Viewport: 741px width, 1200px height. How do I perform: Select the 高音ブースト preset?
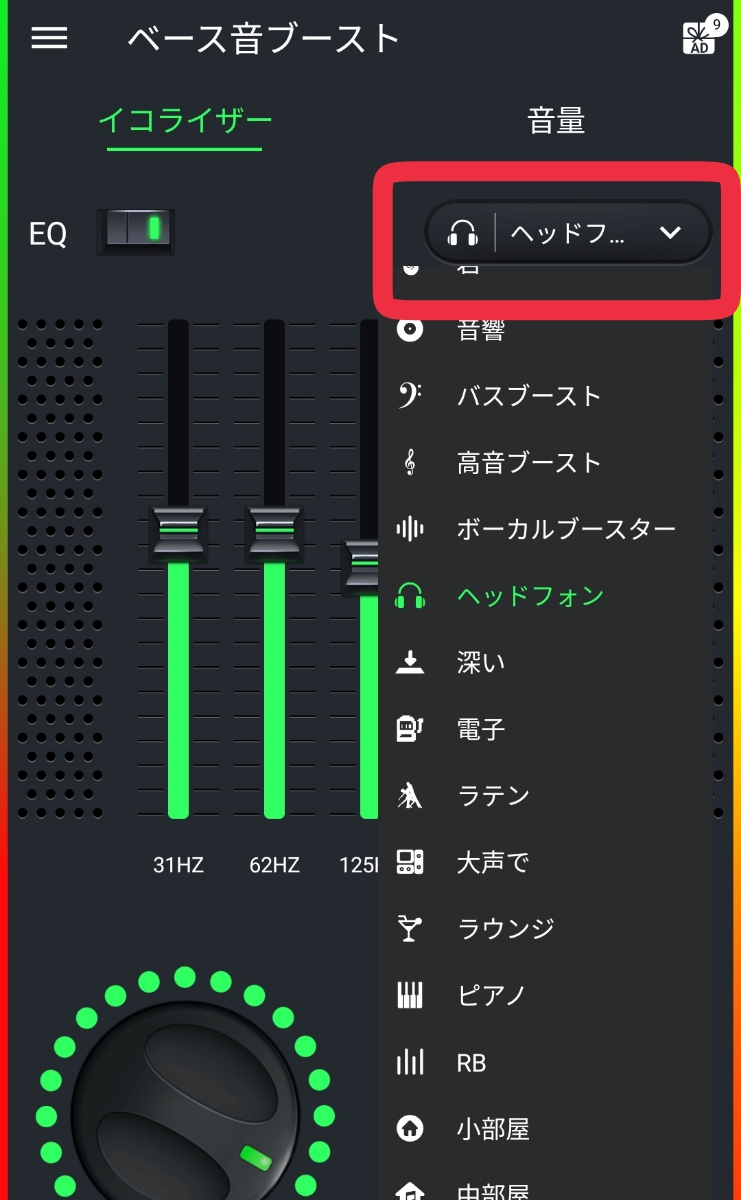(528, 463)
